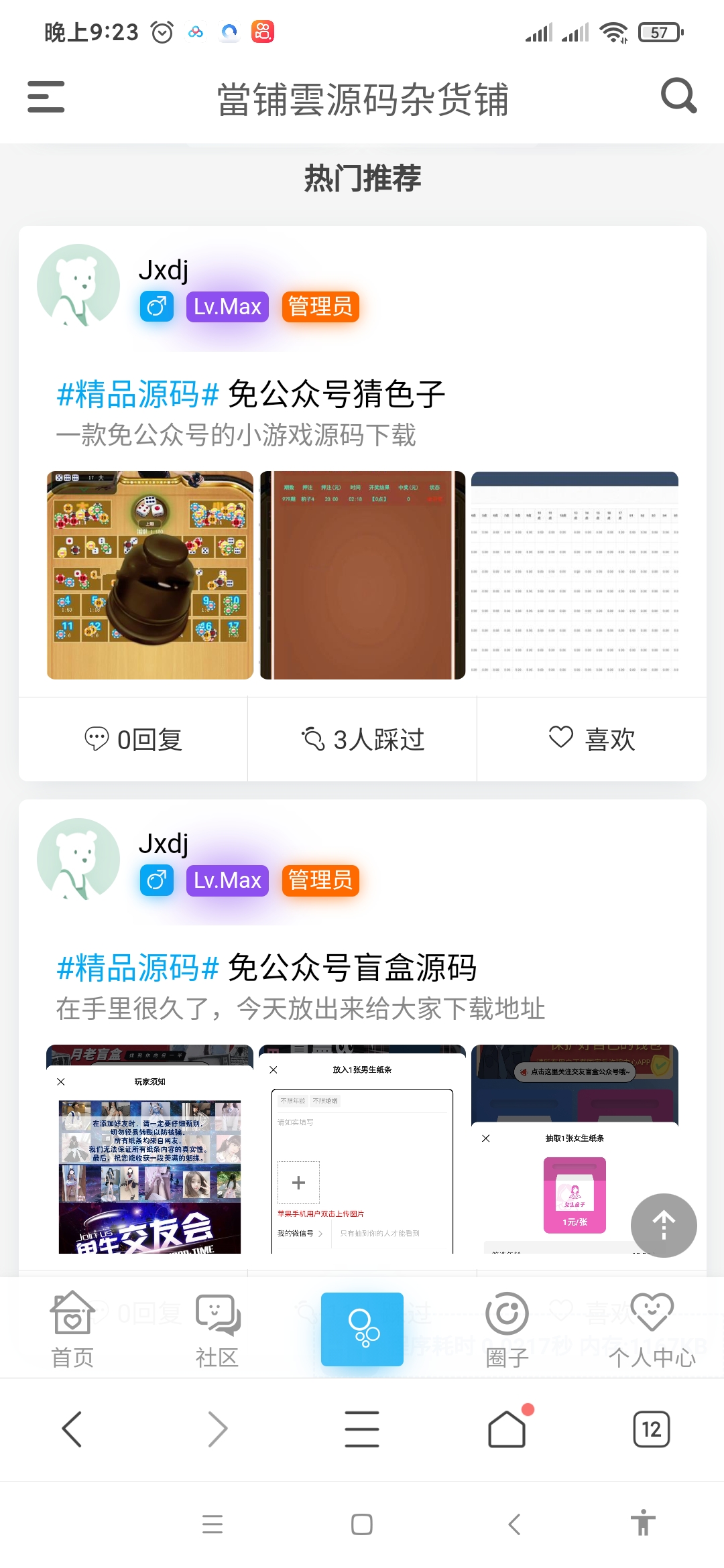Tap the male gender icon on Jxdj's profile

click(x=156, y=307)
